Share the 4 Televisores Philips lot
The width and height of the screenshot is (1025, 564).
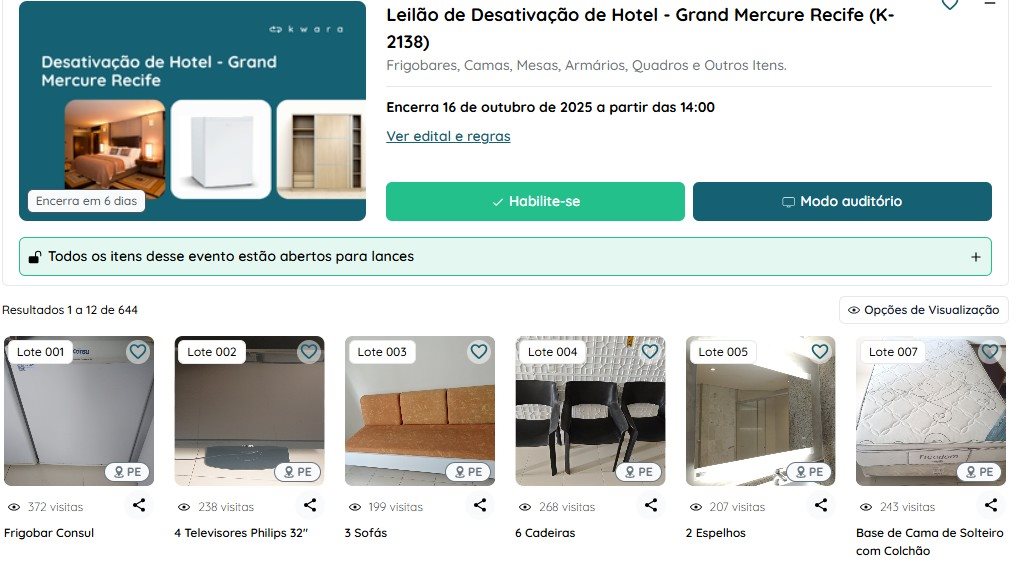click(x=310, y=506)
